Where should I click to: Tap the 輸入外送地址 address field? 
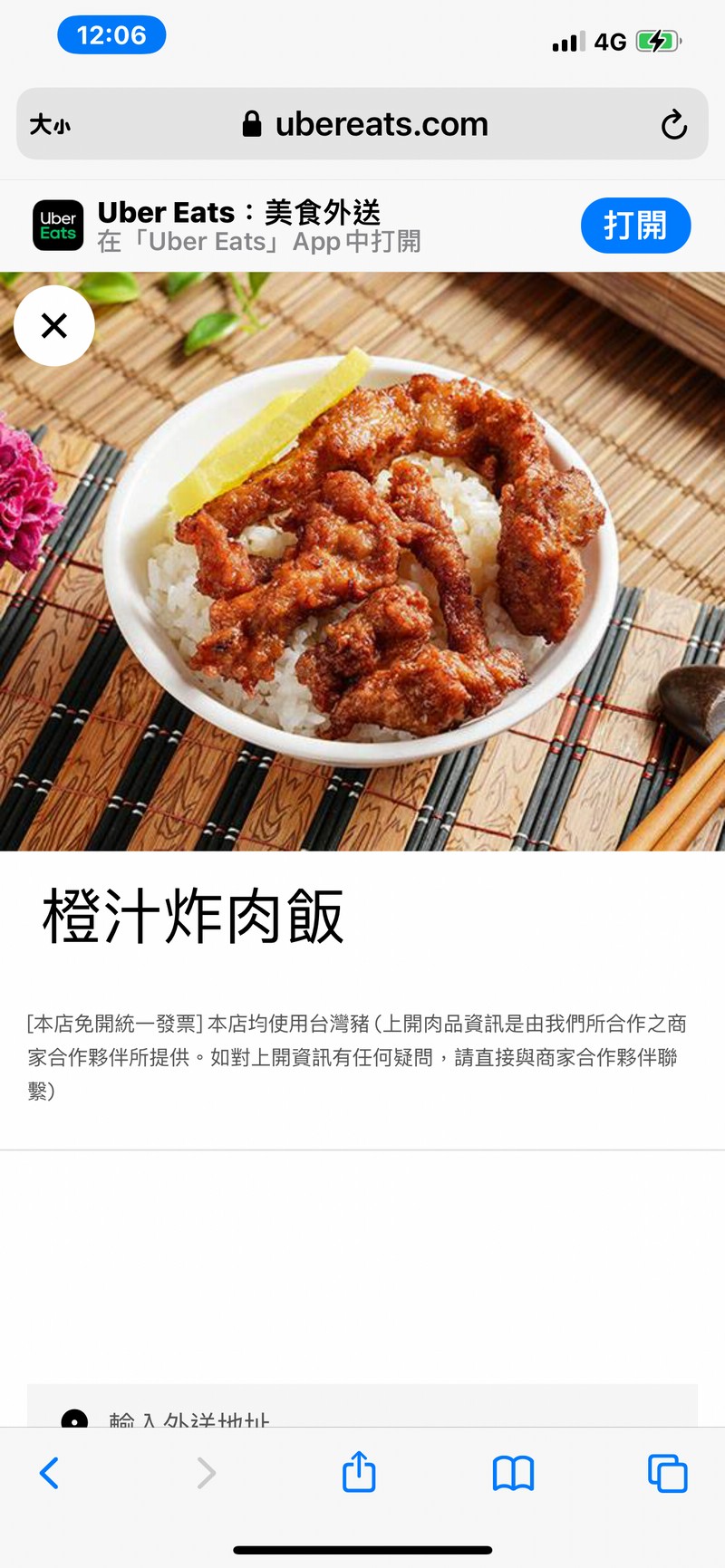click(362, 1406)
